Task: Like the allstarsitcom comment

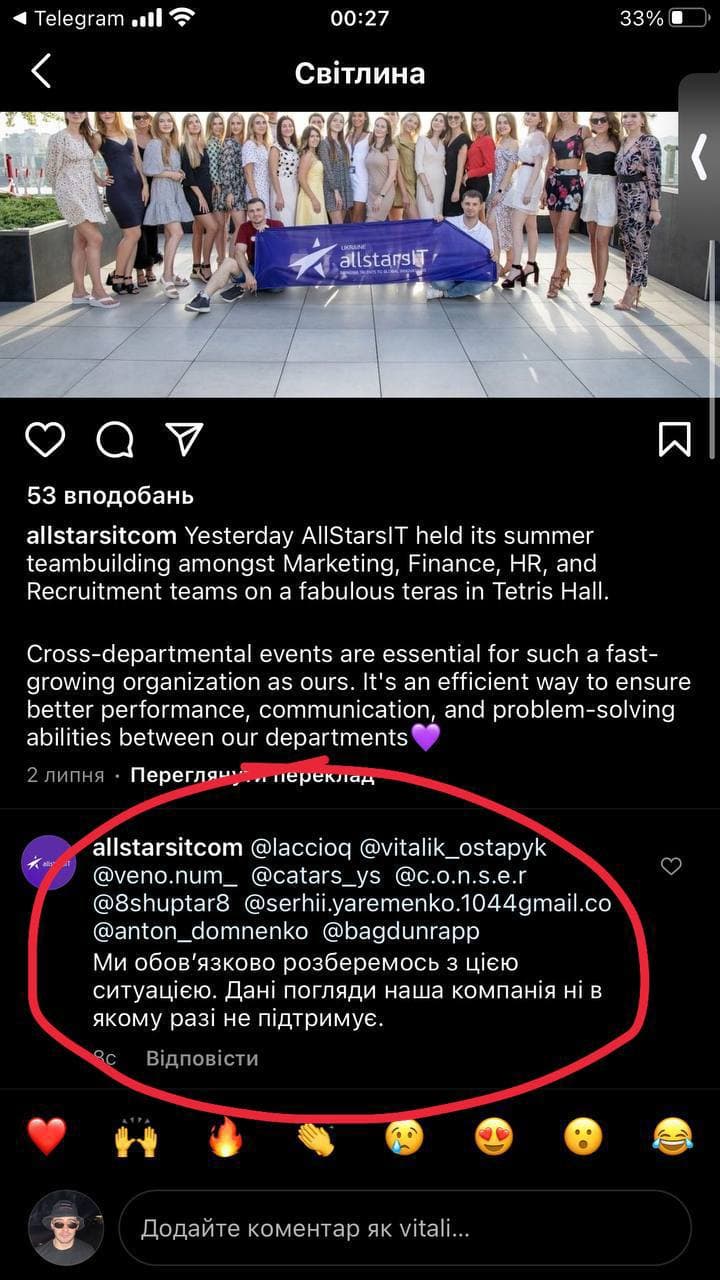Action: click(x=671, y=866)
